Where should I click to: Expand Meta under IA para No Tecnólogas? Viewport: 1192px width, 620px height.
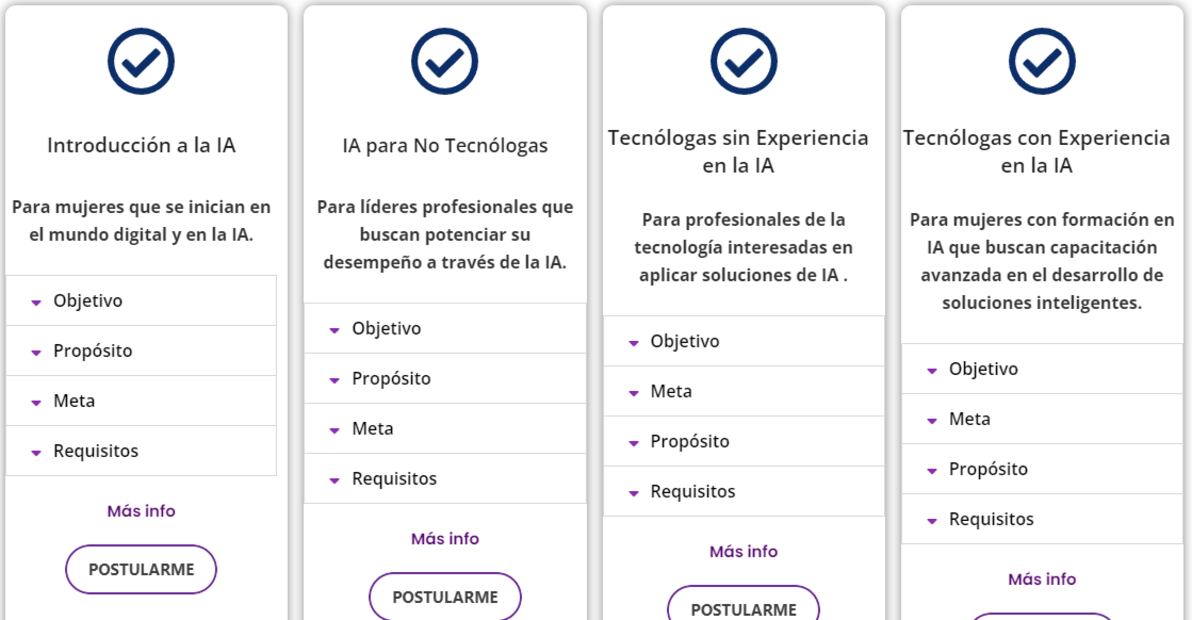(372, 429)
